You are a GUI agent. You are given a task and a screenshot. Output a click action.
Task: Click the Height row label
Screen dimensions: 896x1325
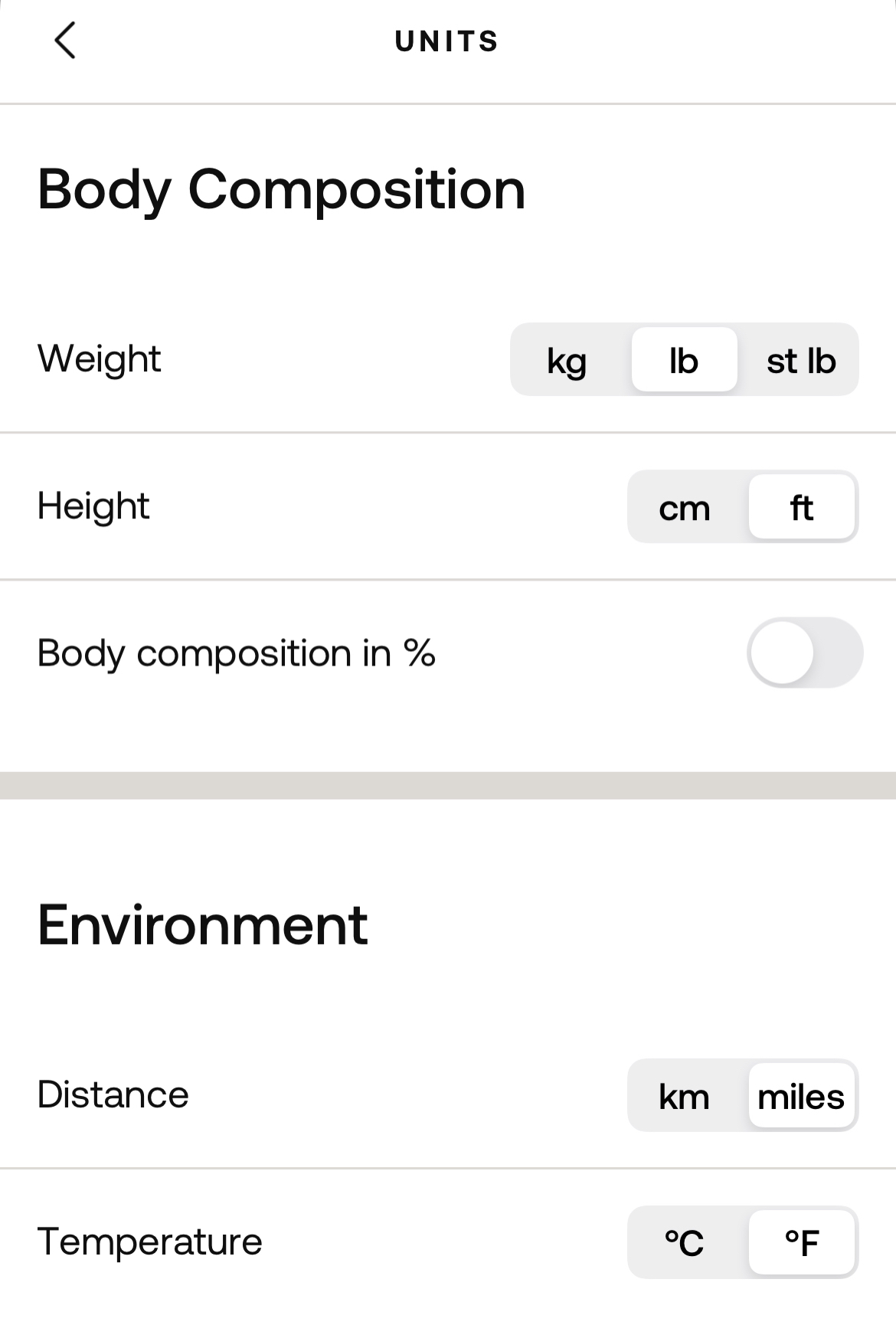click(93, 505)
